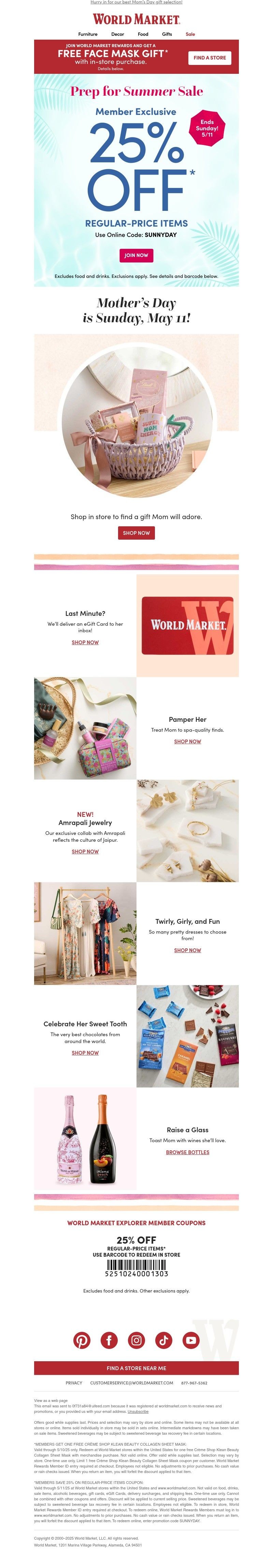Viewport: 273px width, 1568px height.
Task: Shop Now under Pamper Her
Action: 187,741
